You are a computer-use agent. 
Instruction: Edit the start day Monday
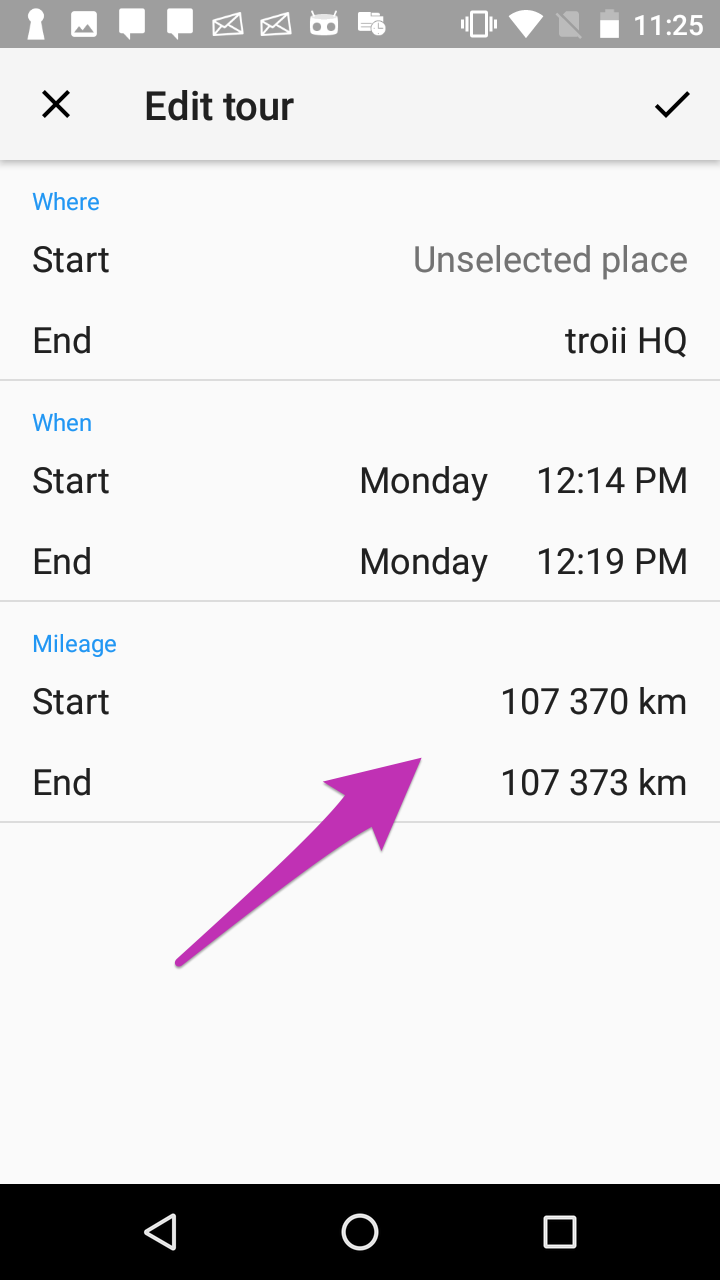(x=423, y=481)
